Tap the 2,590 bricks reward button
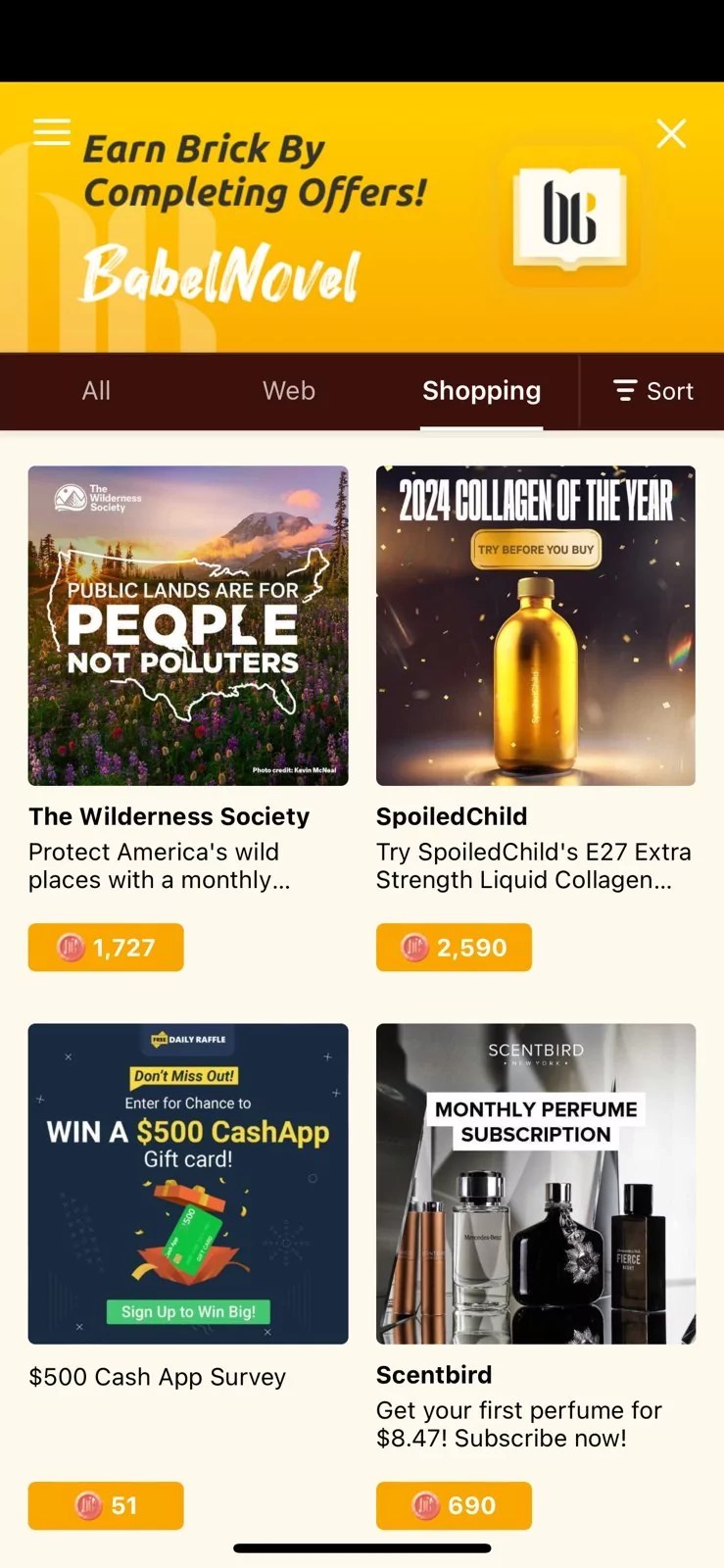The image size is (724, 1568). click(454, 948)
